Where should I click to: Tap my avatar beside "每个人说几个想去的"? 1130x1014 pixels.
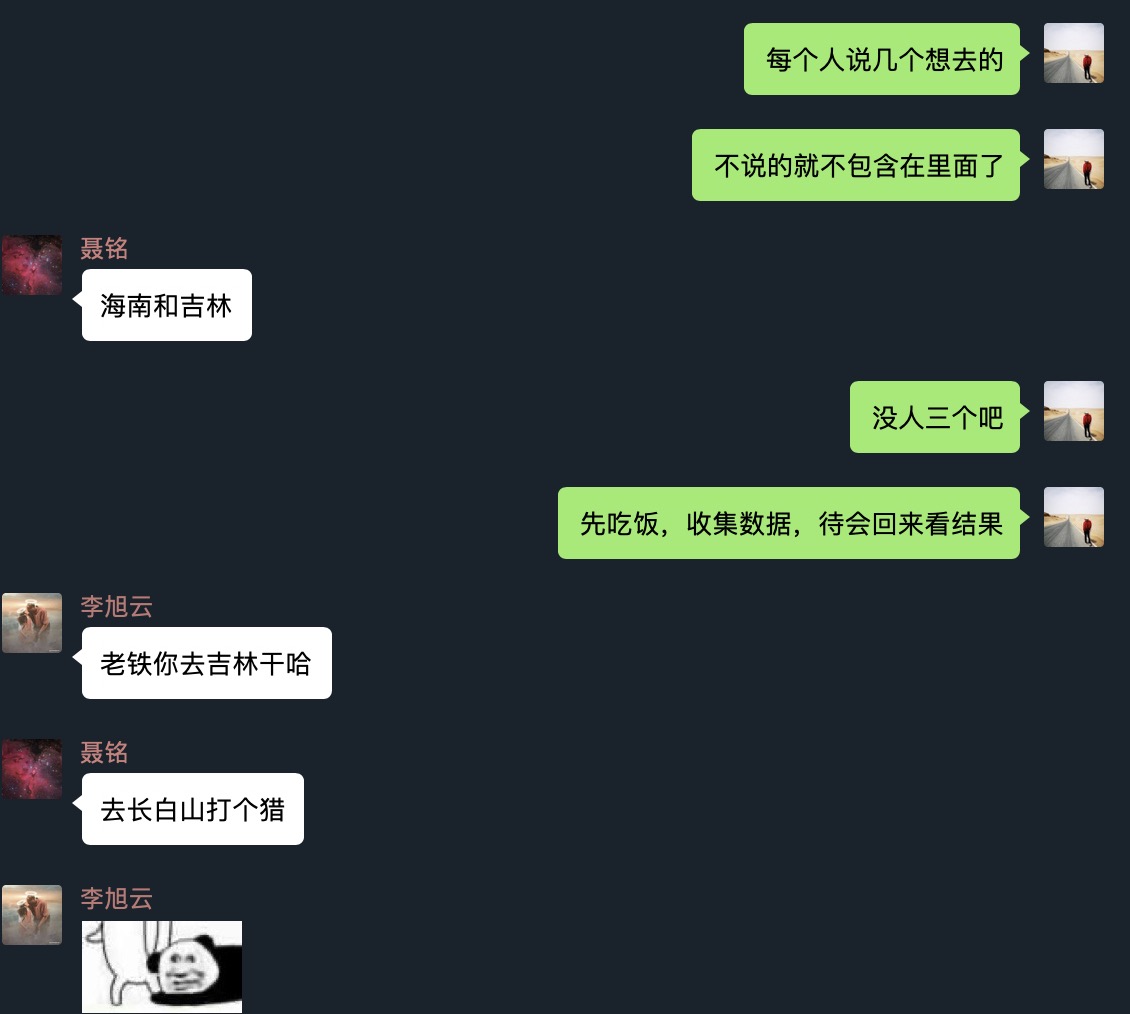1073,53
